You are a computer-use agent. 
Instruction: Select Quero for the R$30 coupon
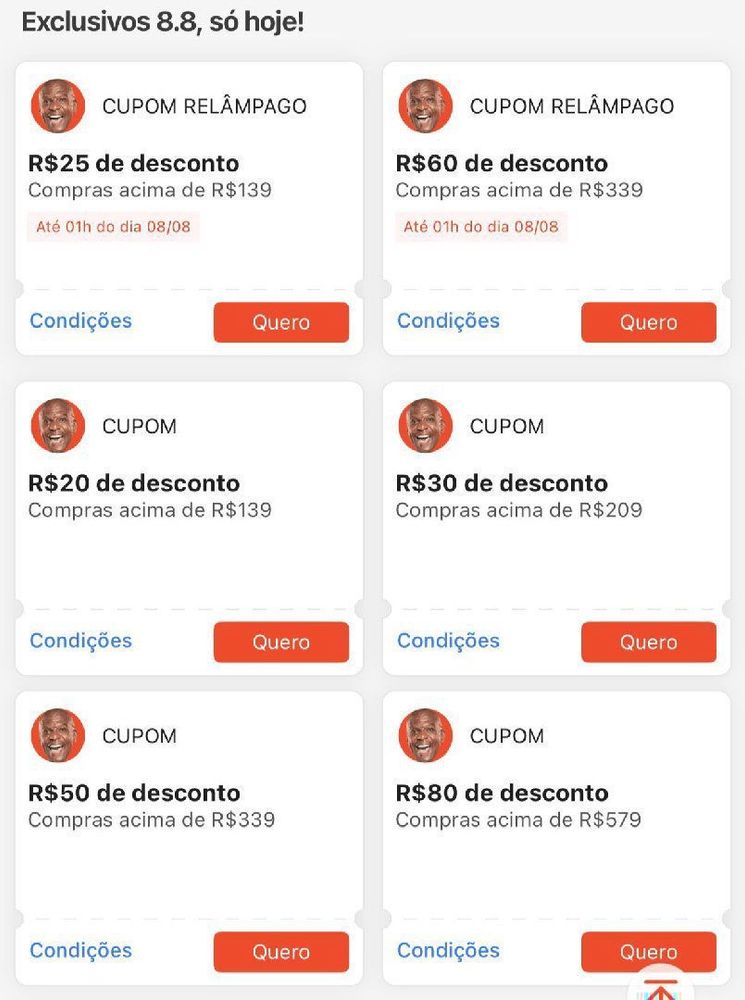(x=648, y=642)
